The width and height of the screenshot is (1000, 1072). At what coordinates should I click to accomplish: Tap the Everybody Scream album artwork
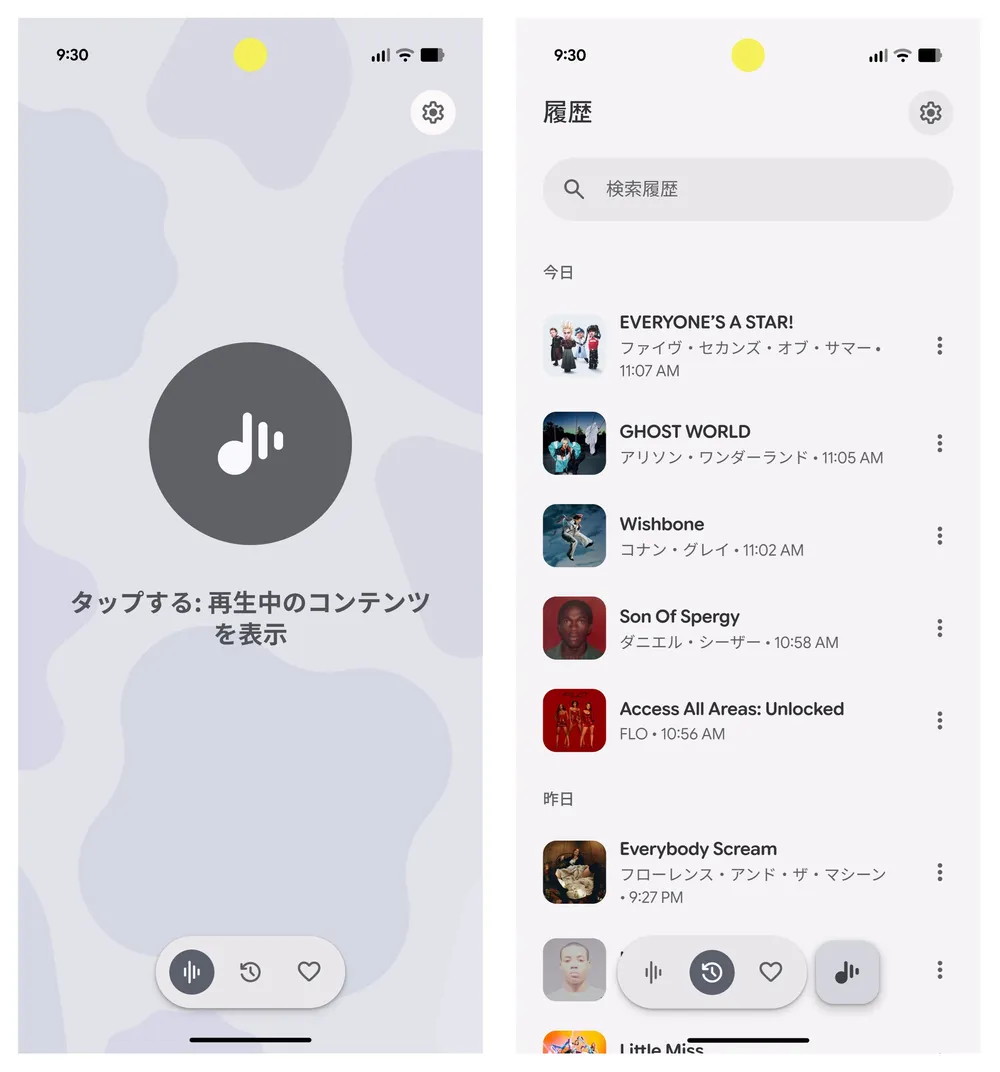(573, 872)
